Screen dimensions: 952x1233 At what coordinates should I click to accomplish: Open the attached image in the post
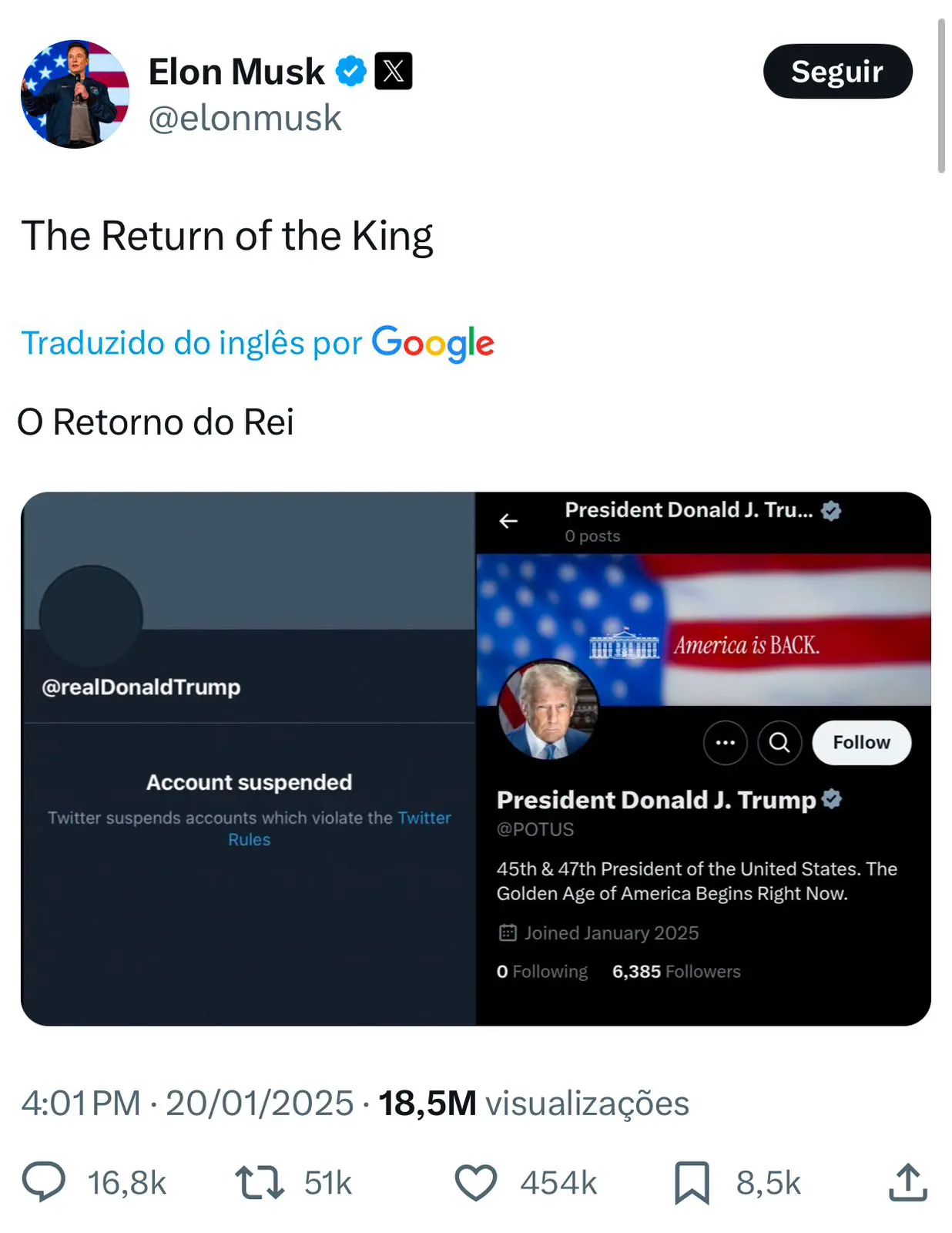click(475, 758)
